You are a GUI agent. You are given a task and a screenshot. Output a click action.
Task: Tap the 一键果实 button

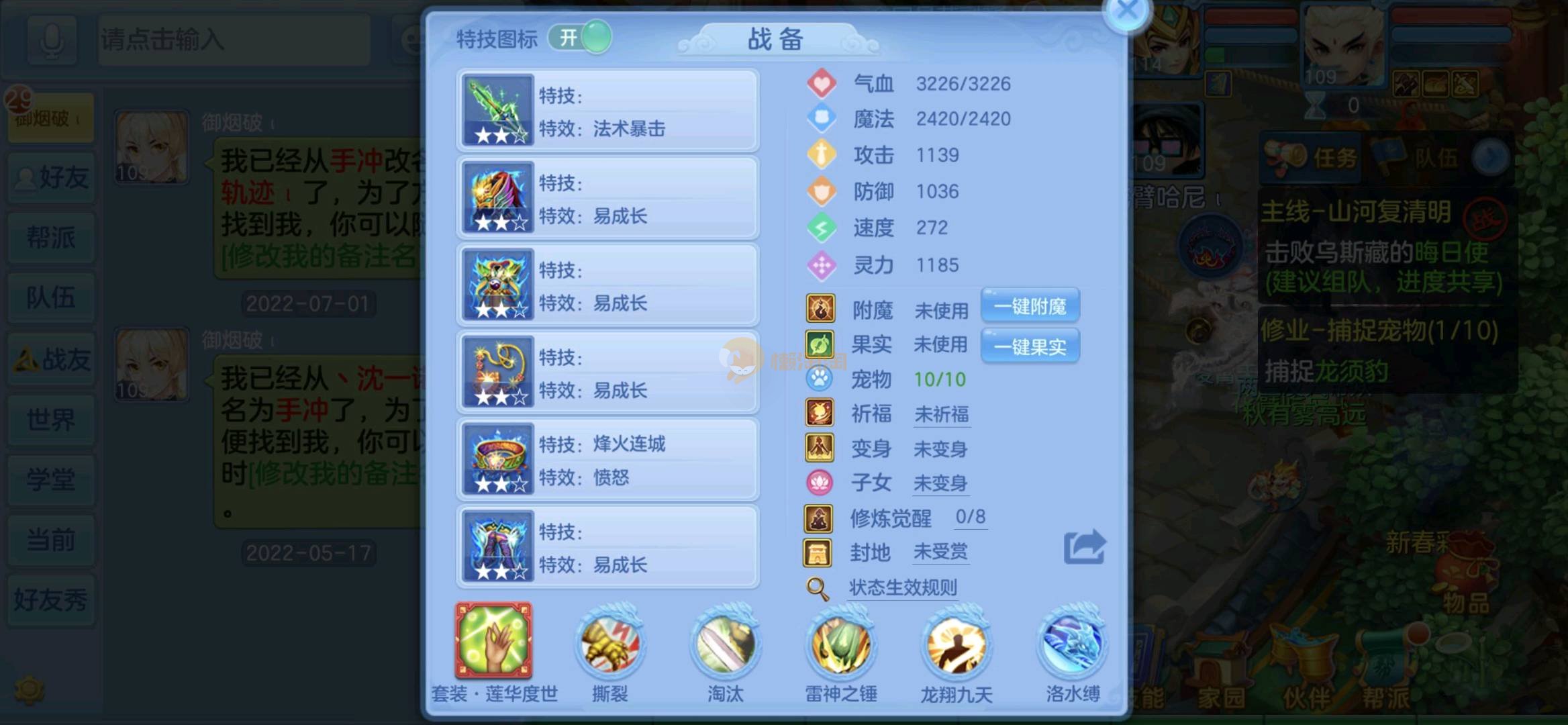(1030, 346)
